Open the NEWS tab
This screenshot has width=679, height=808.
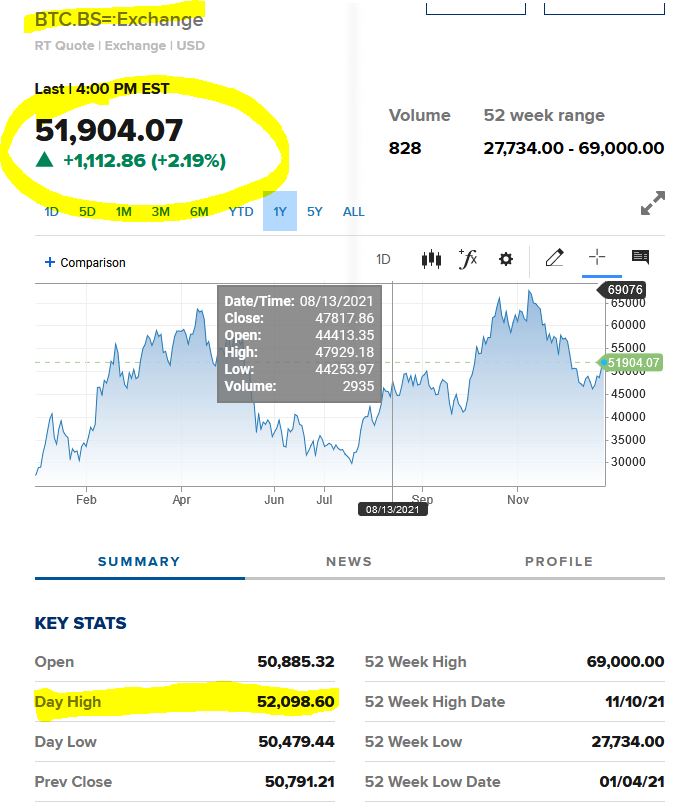349,562
